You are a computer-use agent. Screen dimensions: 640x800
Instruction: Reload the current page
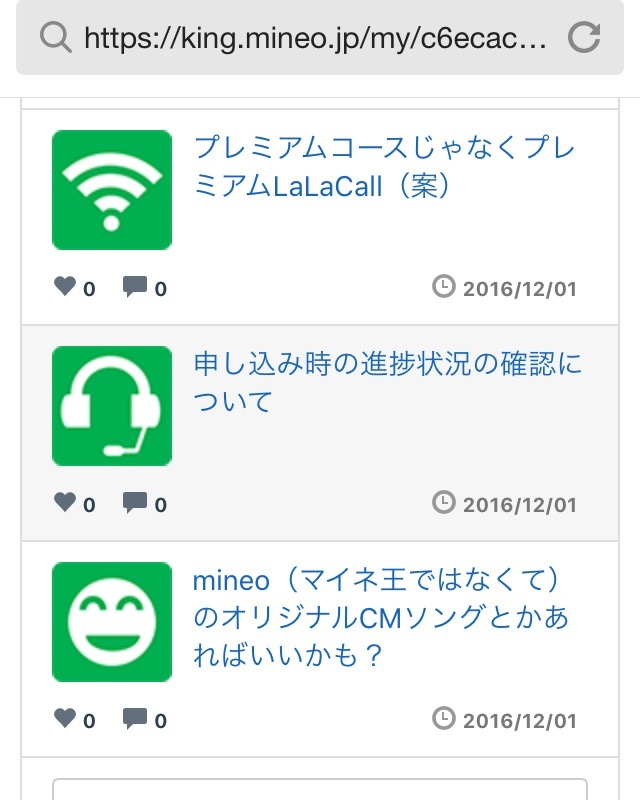click(584, 38)
